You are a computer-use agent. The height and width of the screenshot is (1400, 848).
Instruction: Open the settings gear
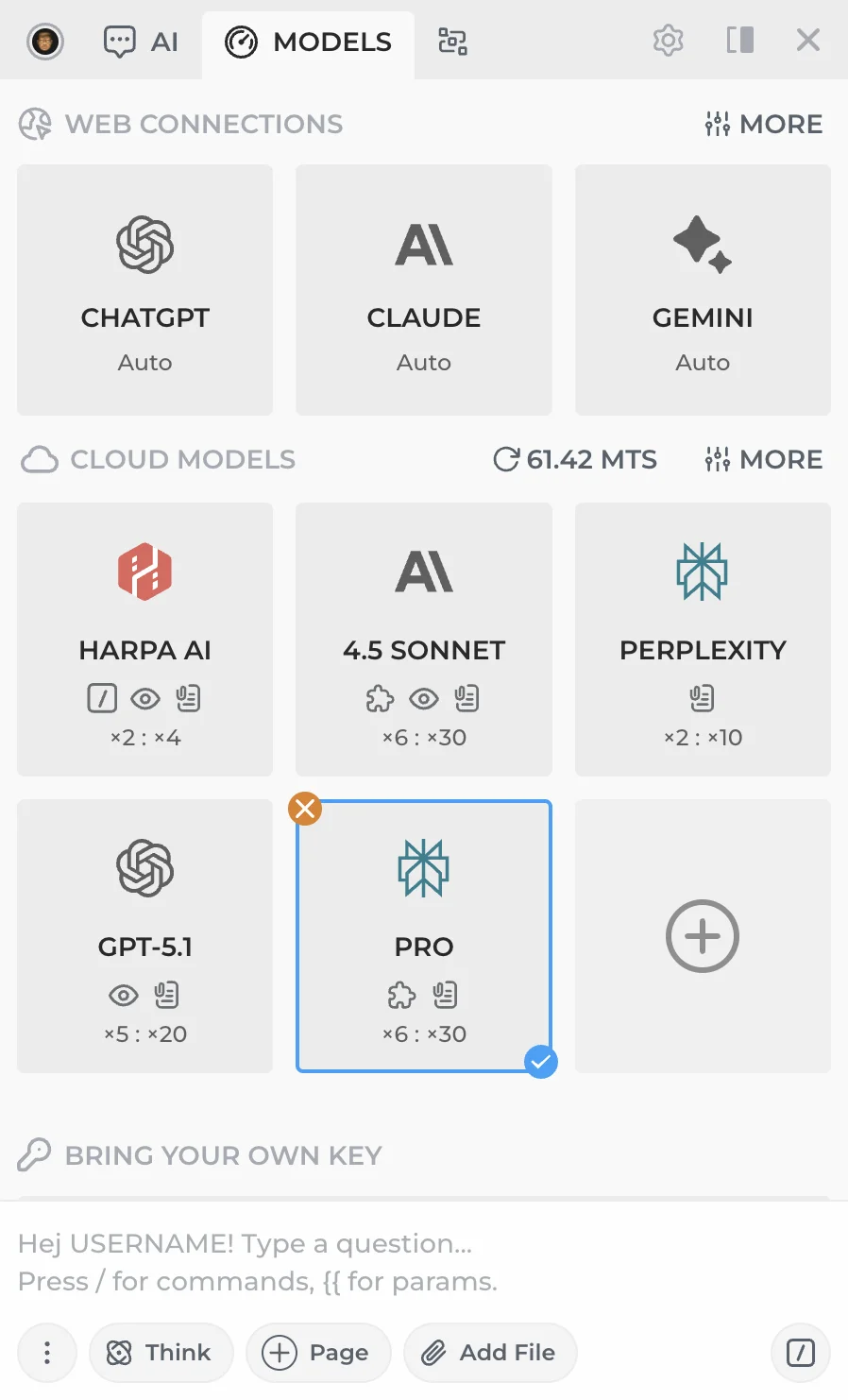668,41
